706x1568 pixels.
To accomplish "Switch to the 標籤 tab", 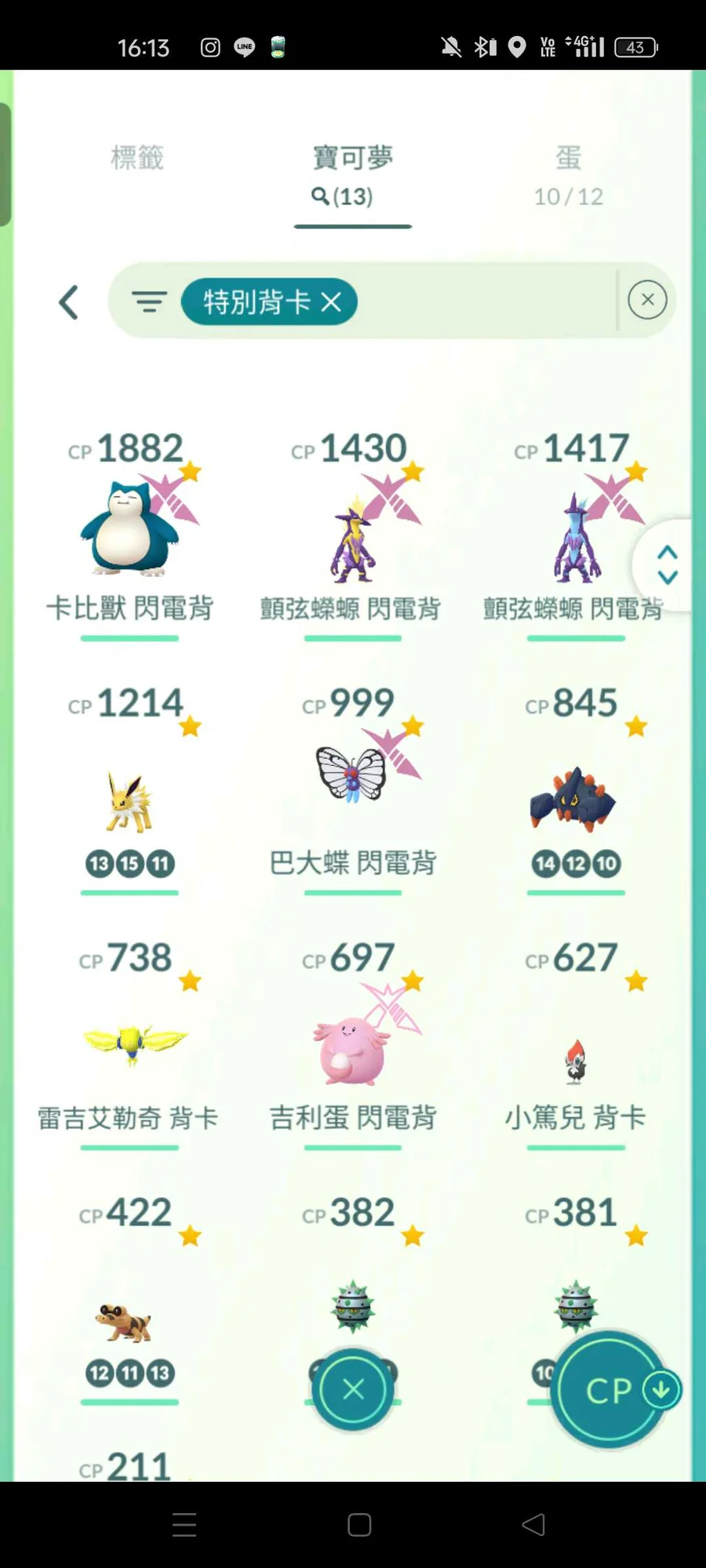I will [x=137, y=158].
